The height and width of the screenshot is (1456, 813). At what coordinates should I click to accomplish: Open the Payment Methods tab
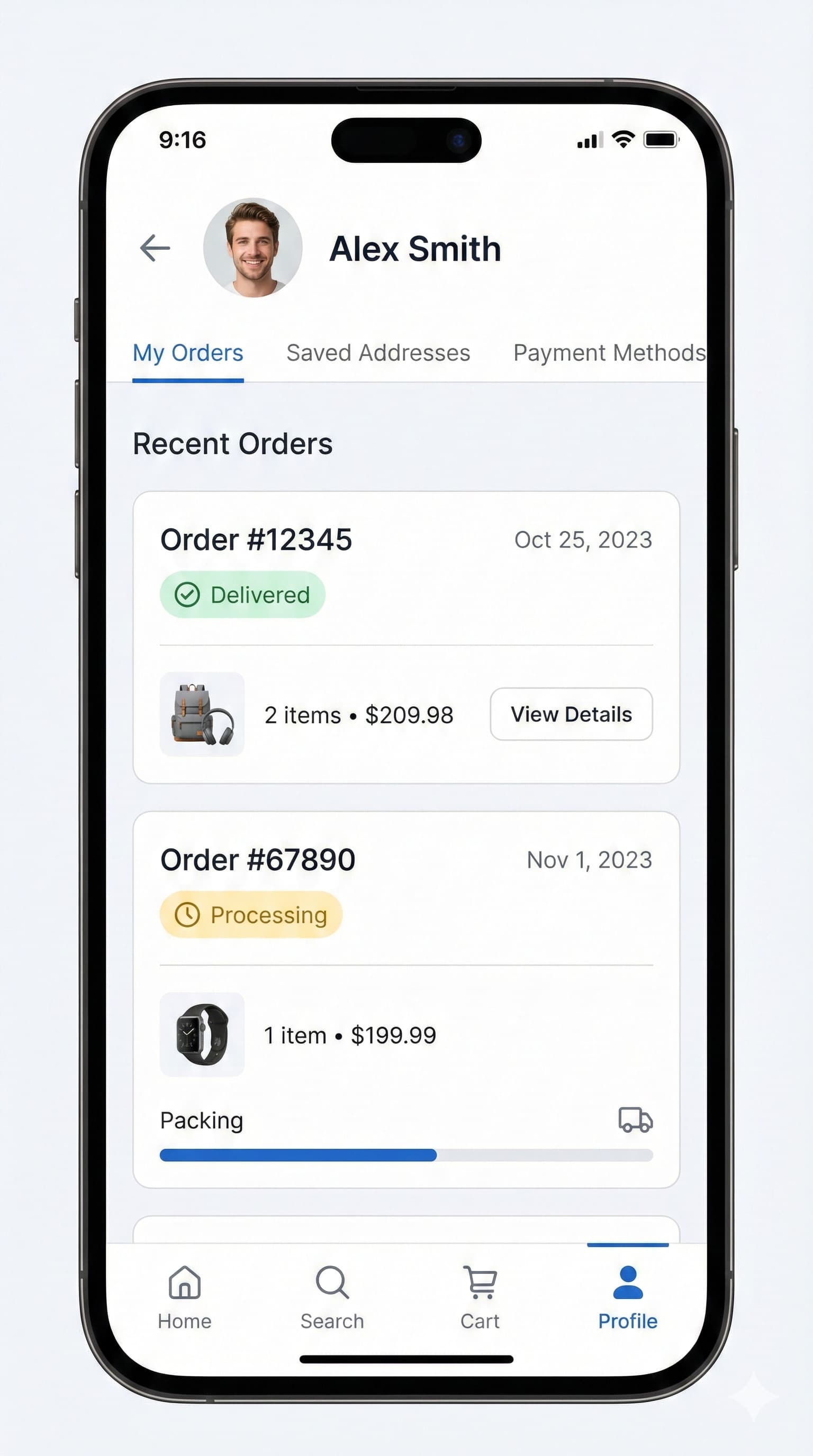point(608,353)
